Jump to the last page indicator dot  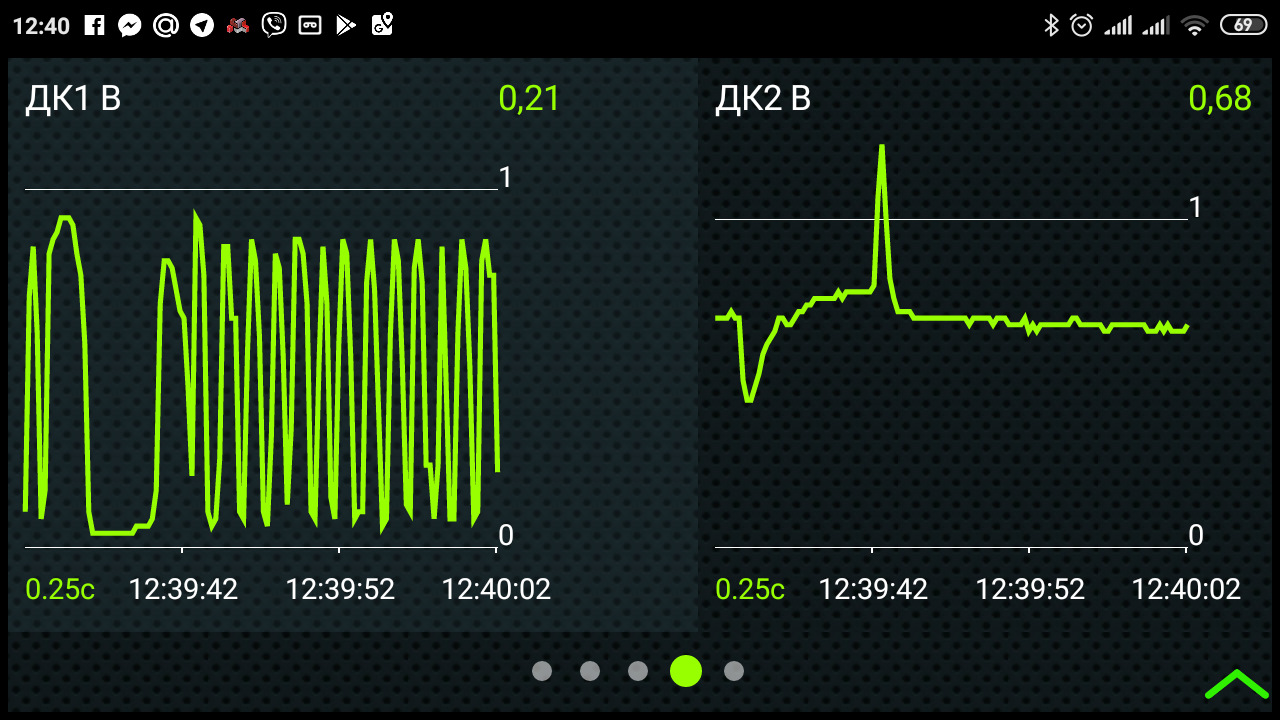coord(734,671)
